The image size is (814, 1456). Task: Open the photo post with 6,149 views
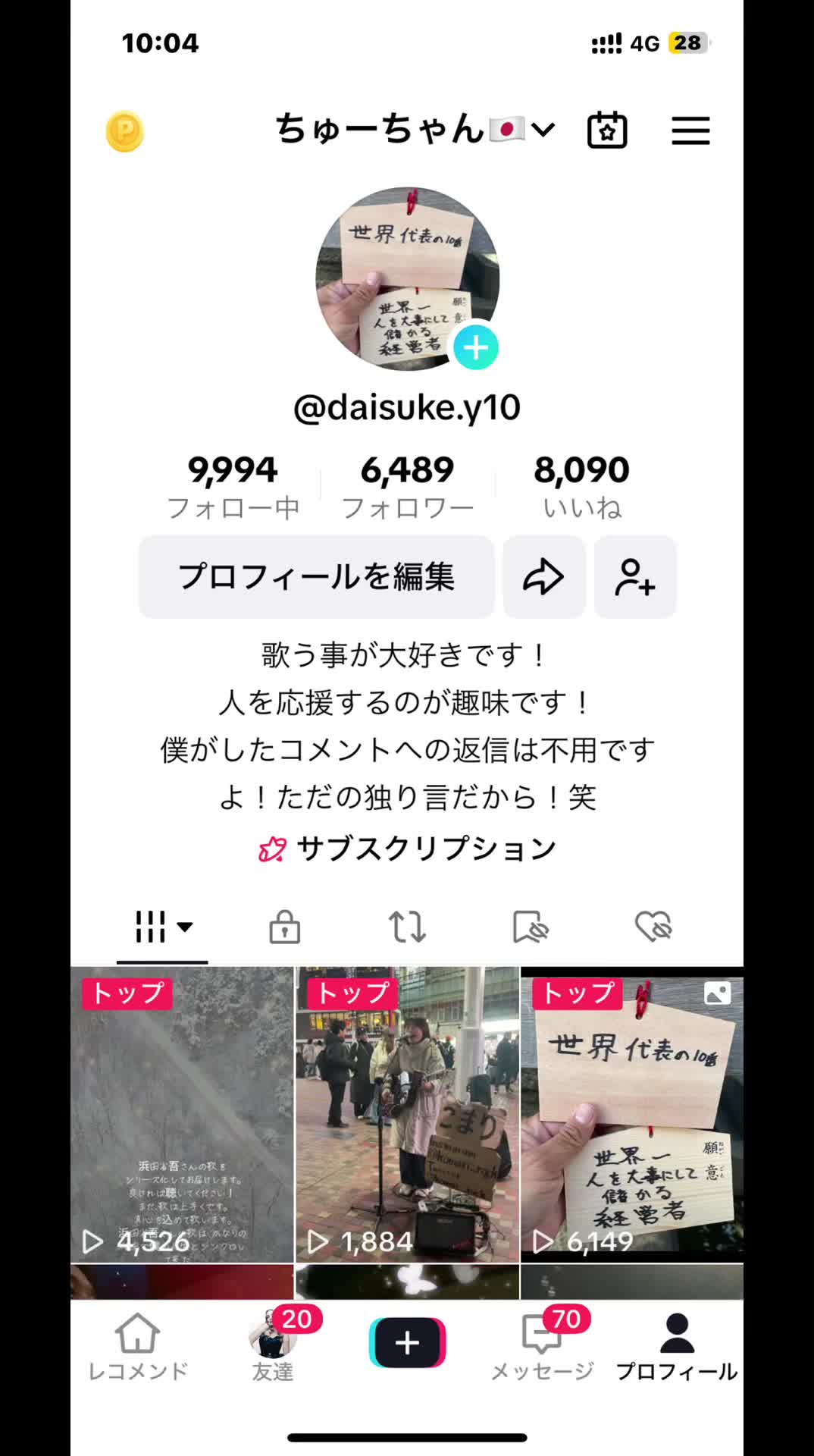(x=632, y=1115)
